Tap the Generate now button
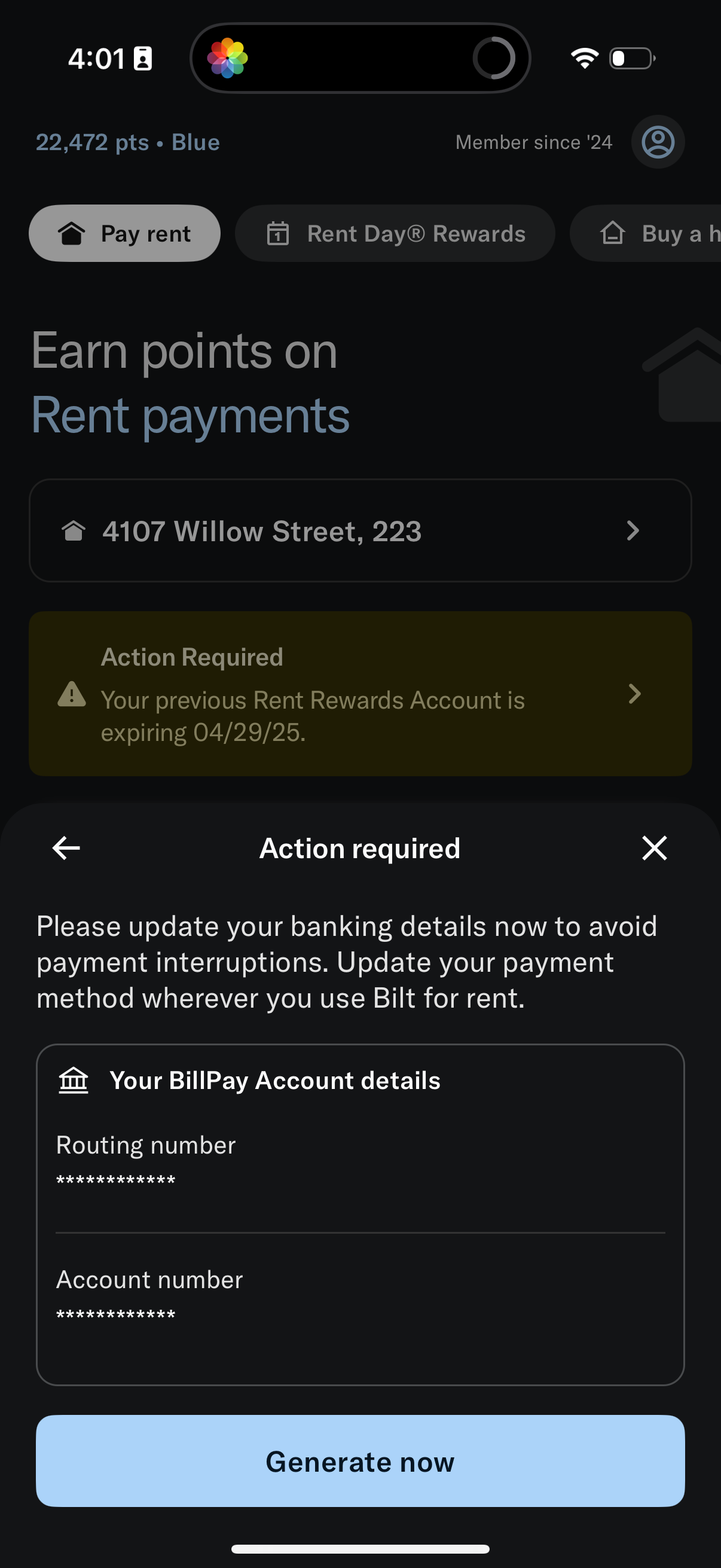The width and height of the screenshot is (721, 1568). click(360, 1461)
